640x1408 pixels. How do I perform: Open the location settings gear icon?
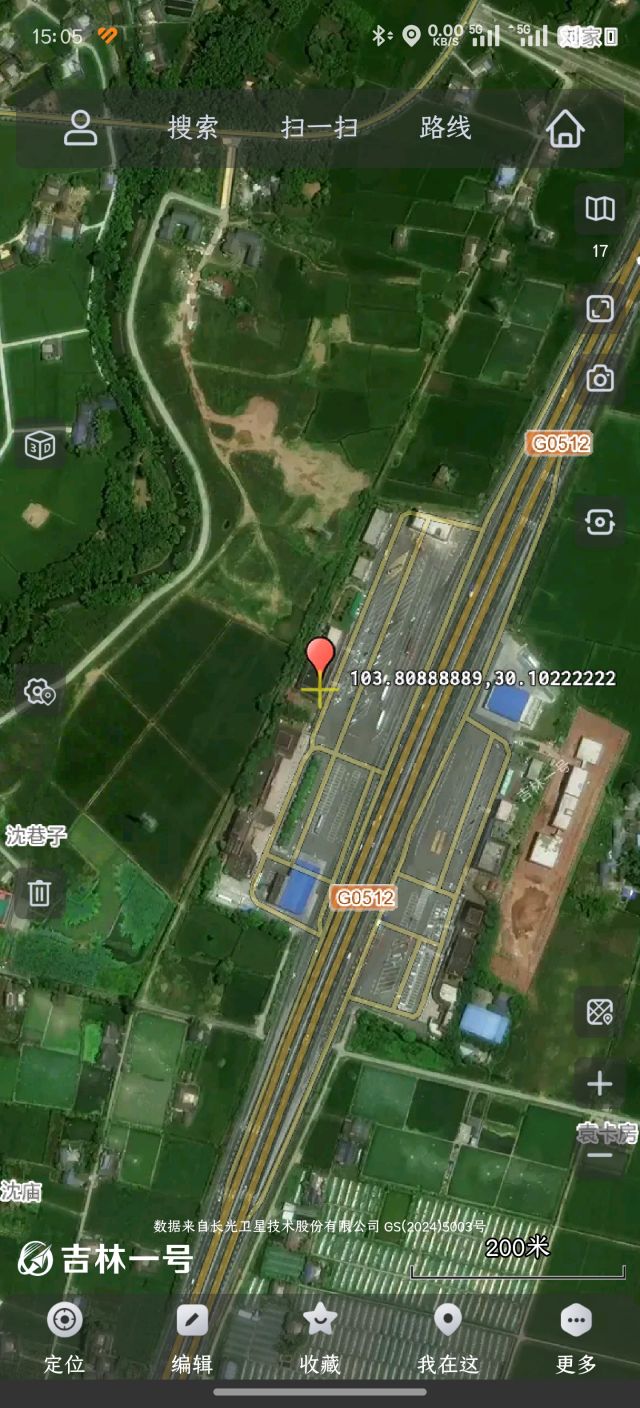point(39,691)
